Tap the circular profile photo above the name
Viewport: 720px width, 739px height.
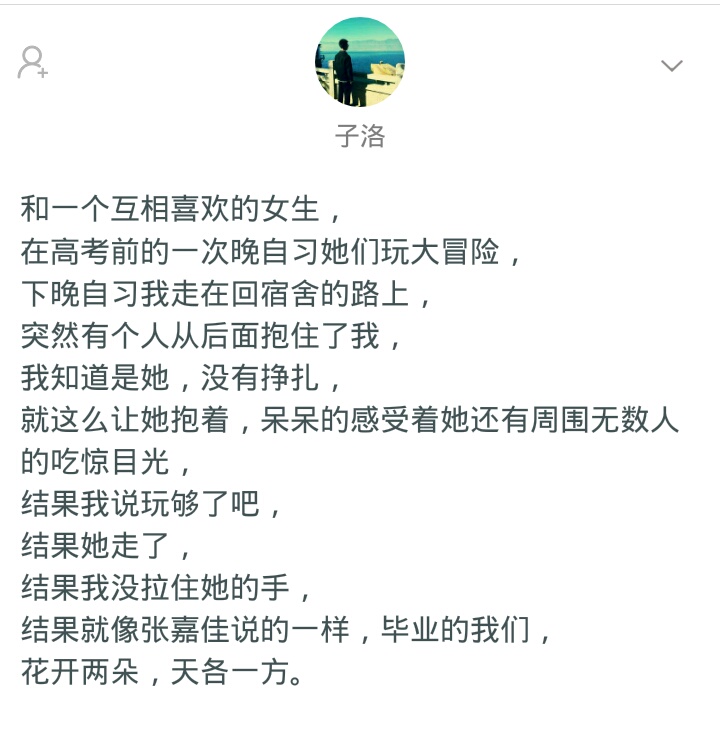360,61
